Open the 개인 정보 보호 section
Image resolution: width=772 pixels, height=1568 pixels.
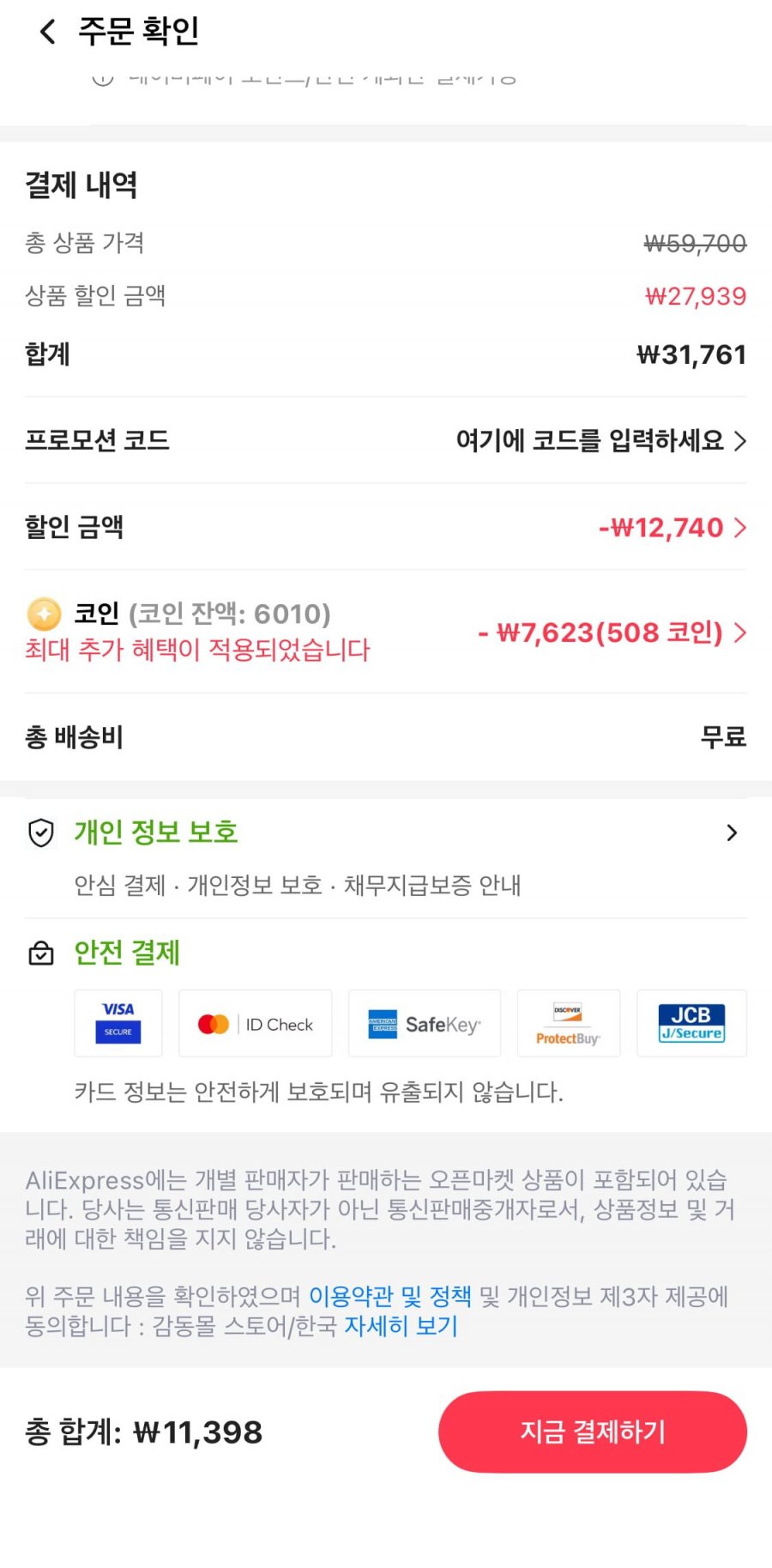click(386, 832)
